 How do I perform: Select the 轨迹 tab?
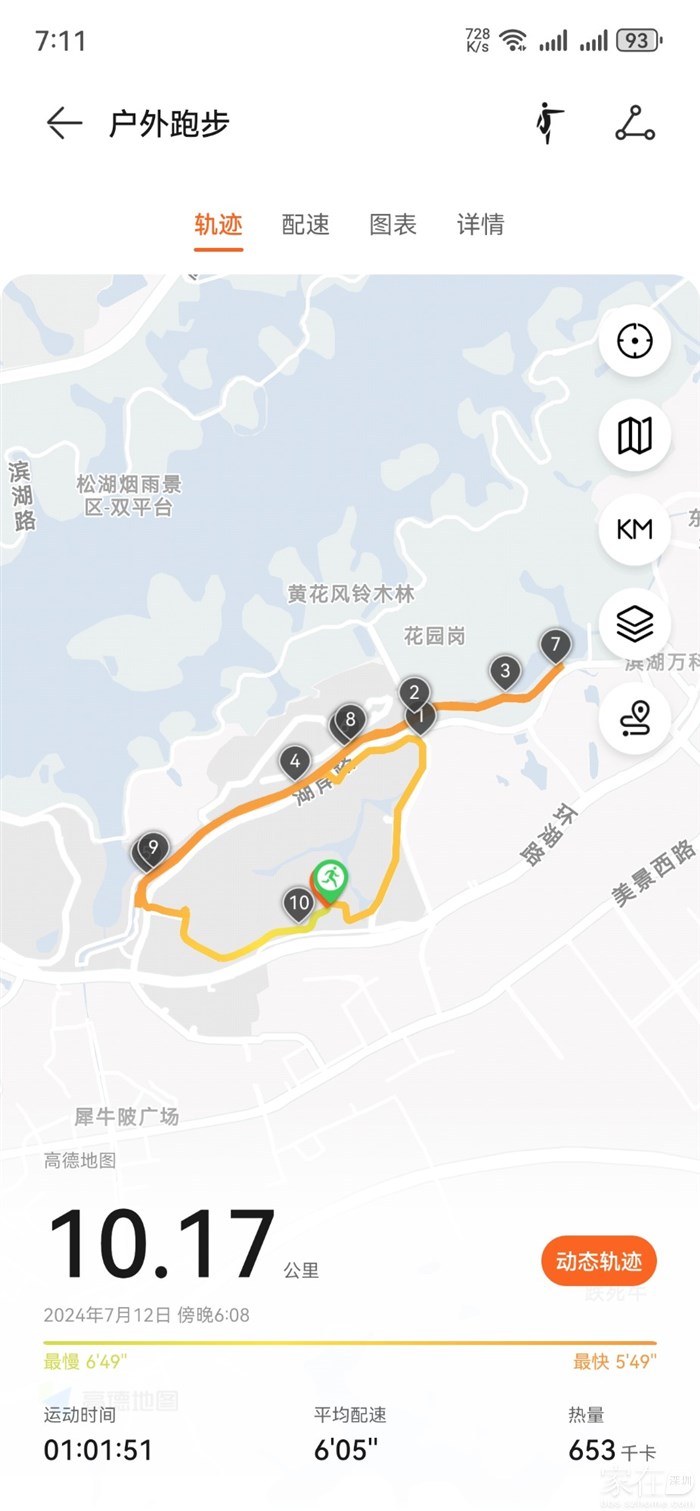coord(218,225)
